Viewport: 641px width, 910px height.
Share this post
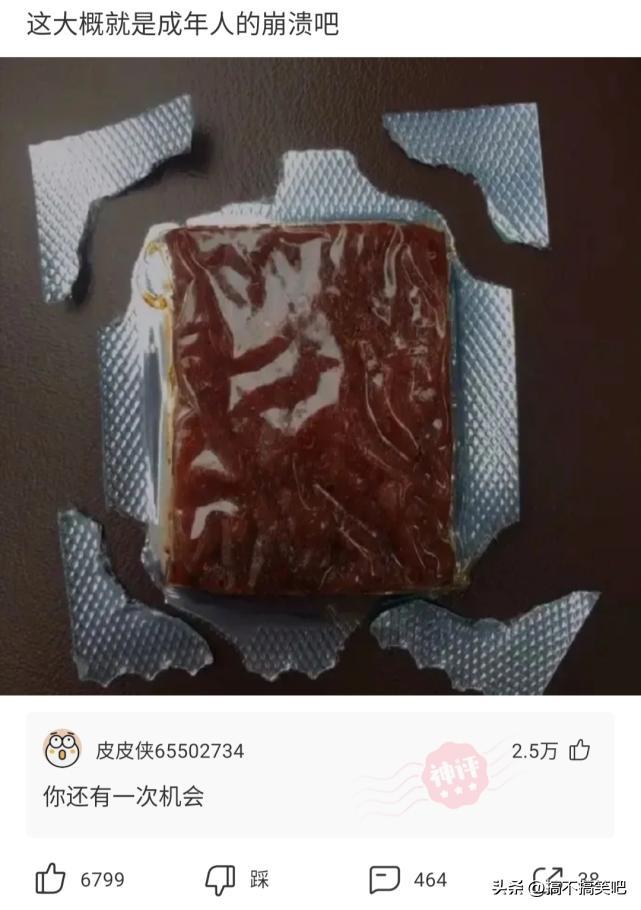coord(548,877)
